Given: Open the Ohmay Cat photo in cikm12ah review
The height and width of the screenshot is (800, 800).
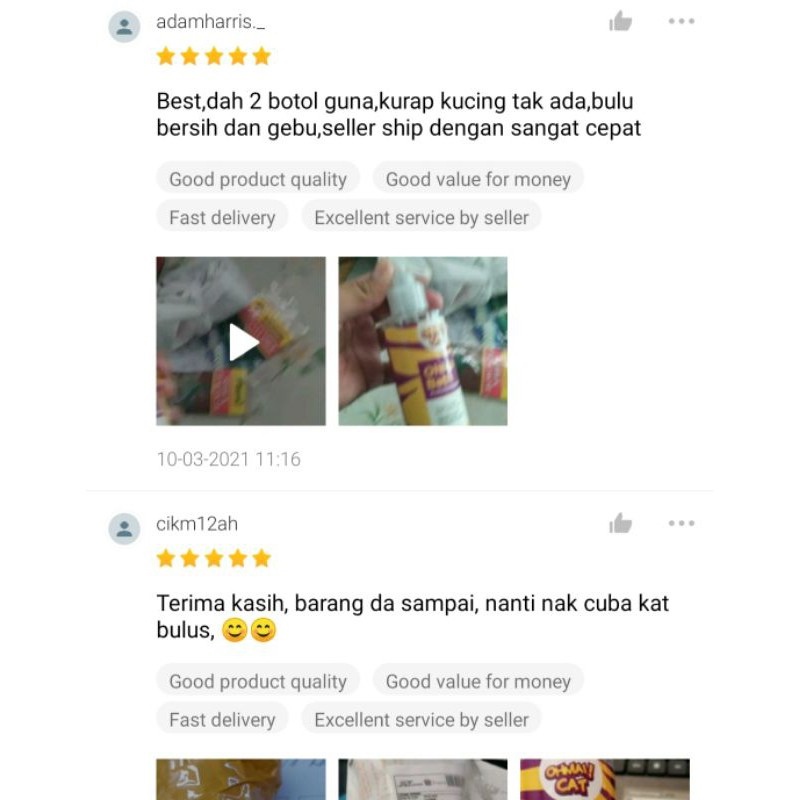Looking at the screenshot, I should point(604,780).
